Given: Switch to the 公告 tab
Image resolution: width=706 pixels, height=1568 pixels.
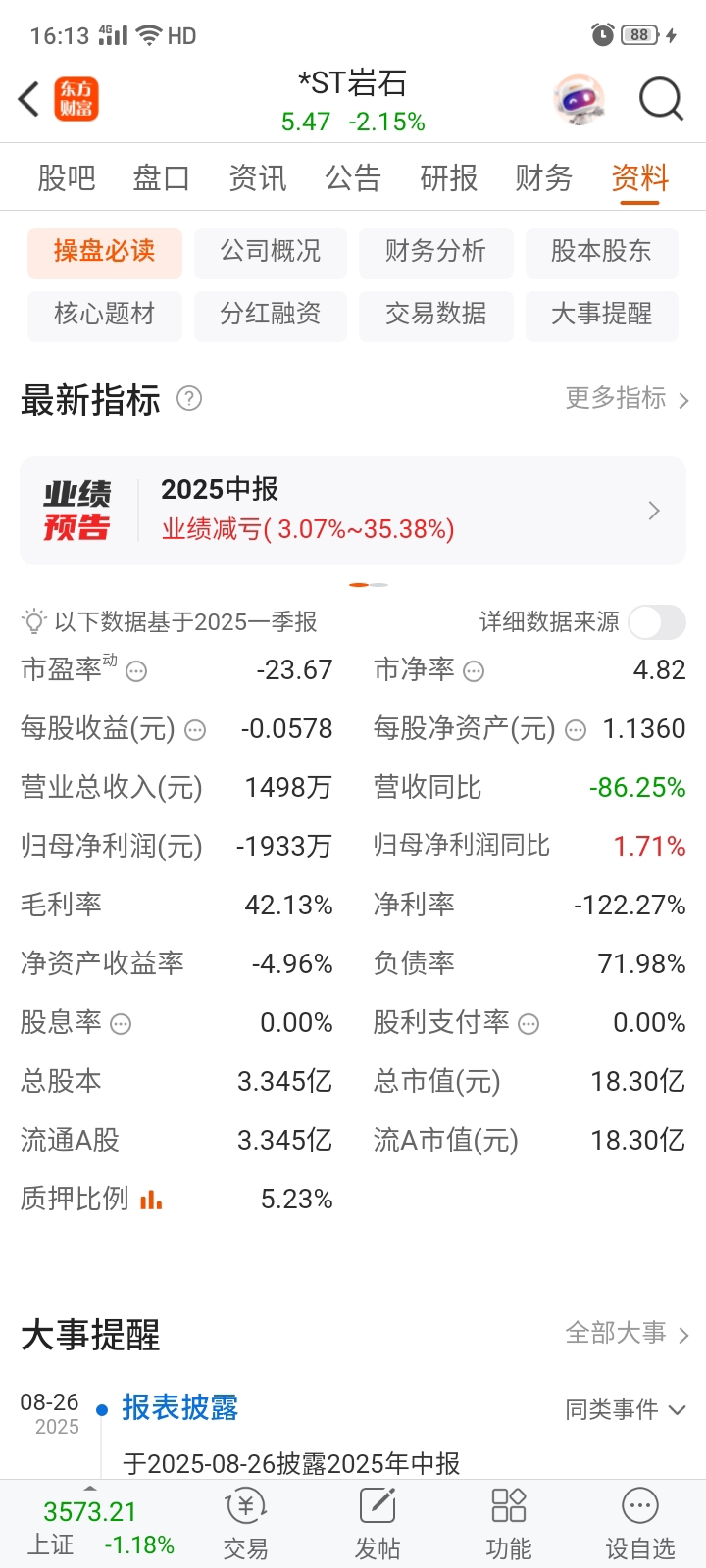Looking at the screenshot, I should click(x=353, y=177).
